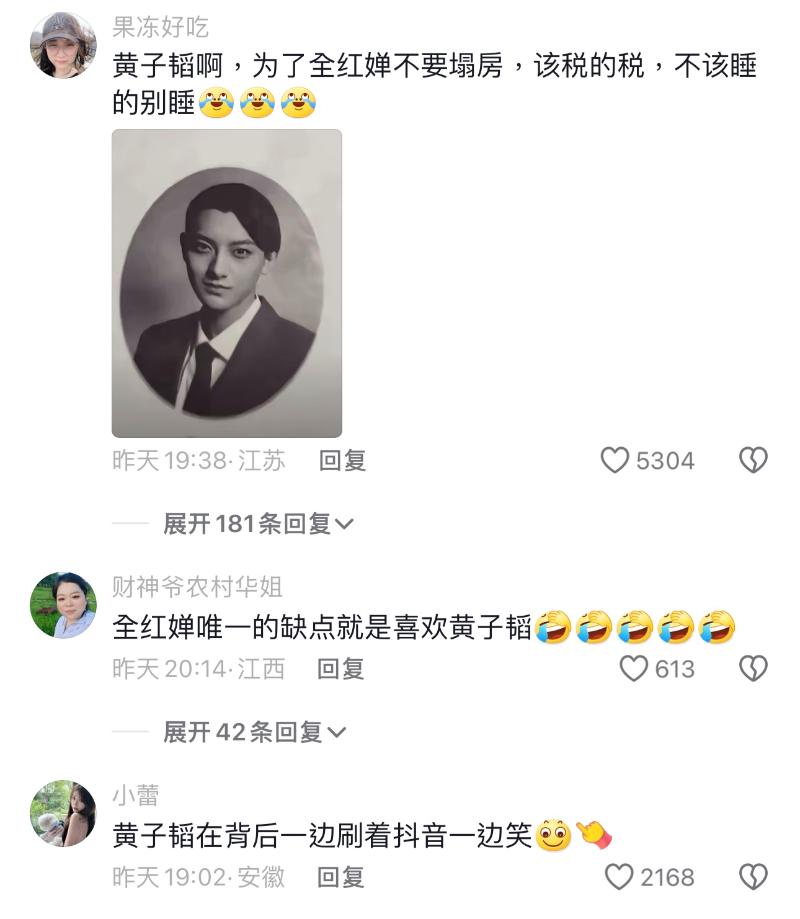
Task: Open username 果冻好吃
Action: click(x=160, y=28)
